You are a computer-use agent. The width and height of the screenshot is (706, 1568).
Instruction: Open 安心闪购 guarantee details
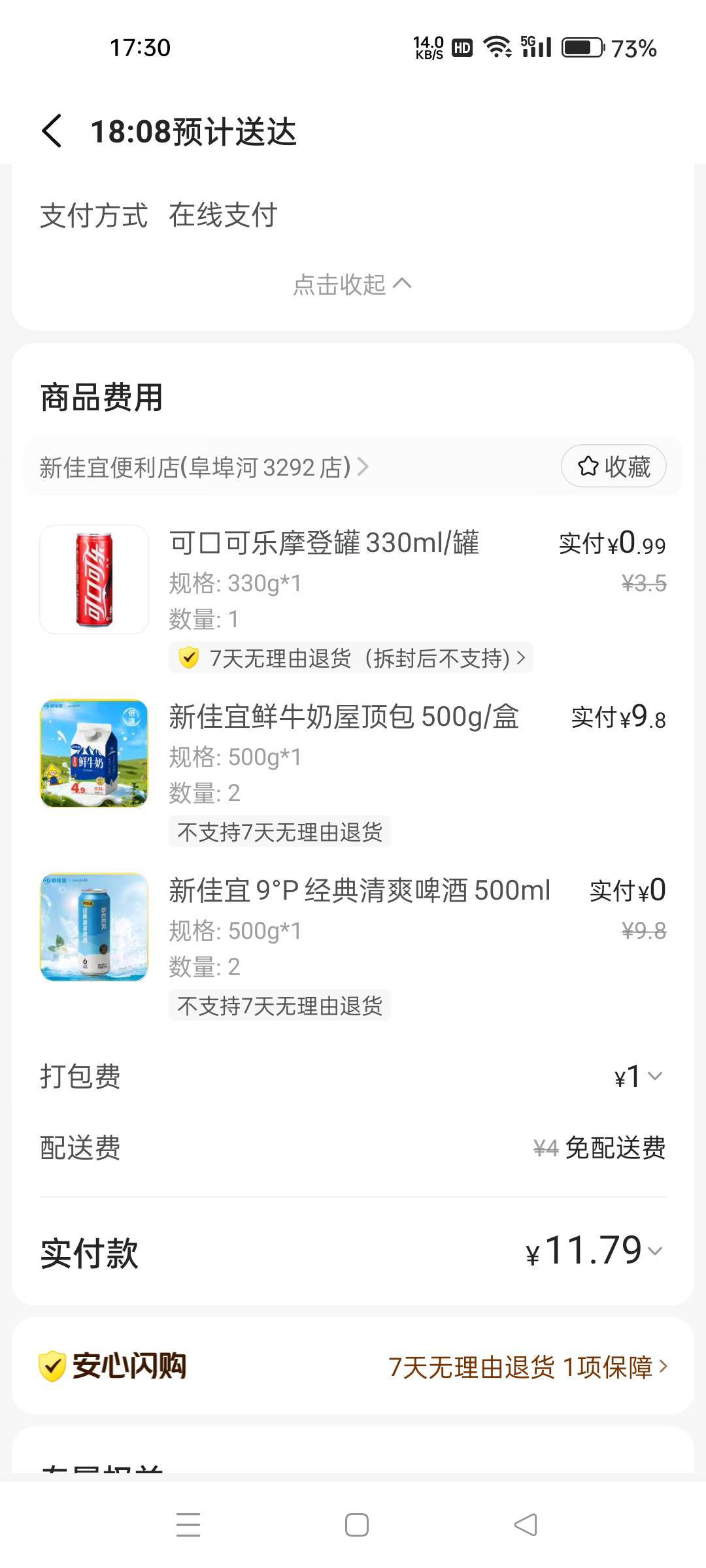tap(527, 1367)
